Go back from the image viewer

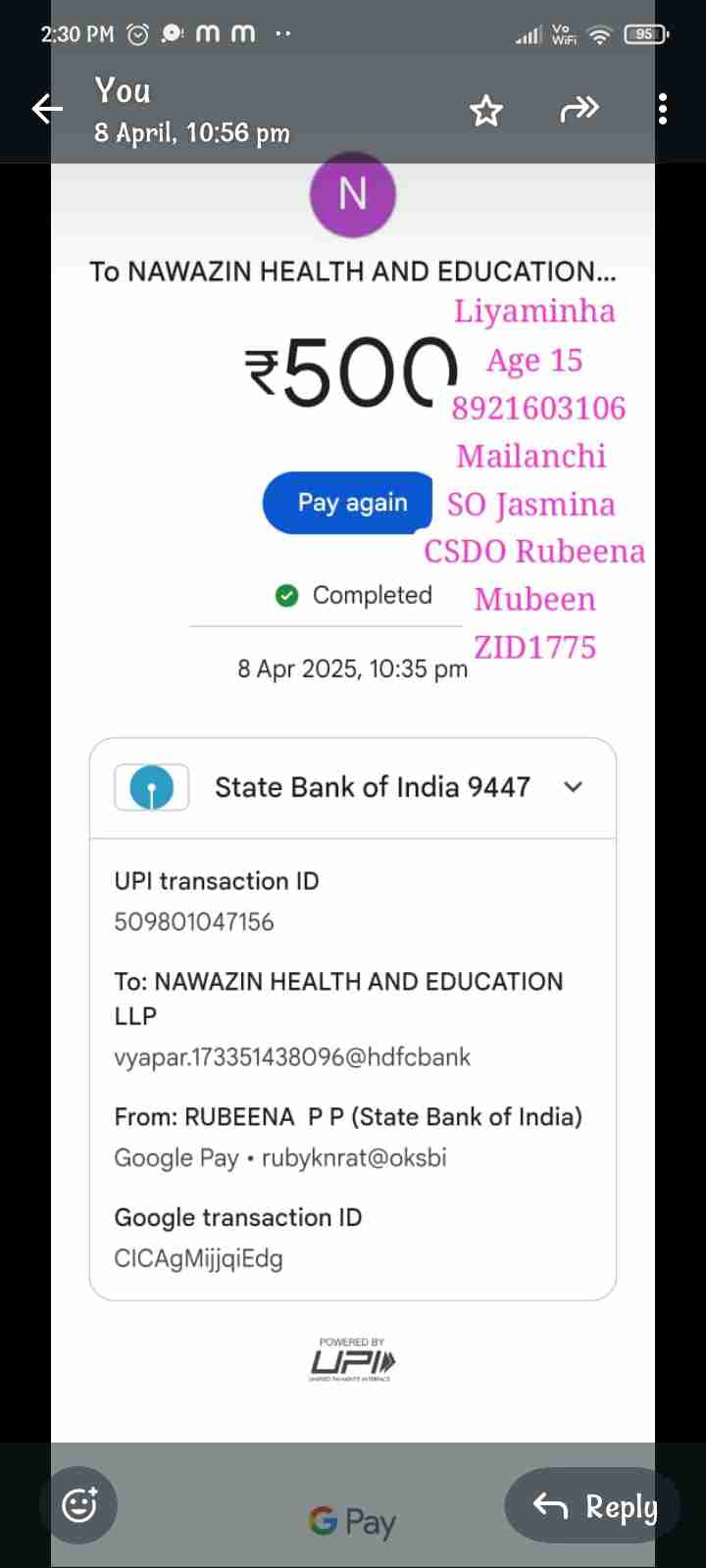(47, 109)
